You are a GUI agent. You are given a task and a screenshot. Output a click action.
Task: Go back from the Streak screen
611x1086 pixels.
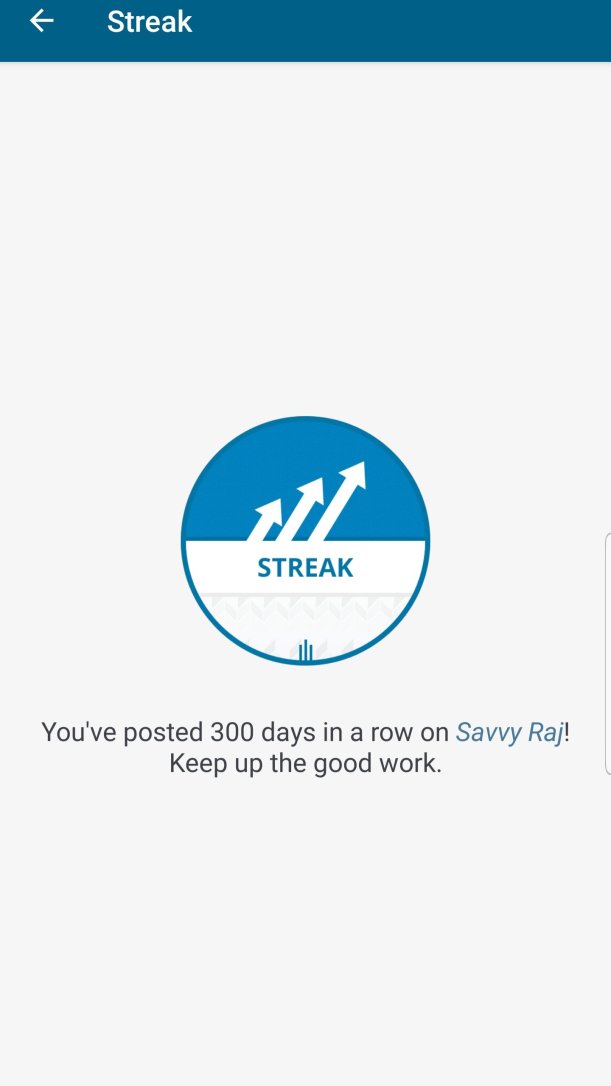tap(41, 21)
